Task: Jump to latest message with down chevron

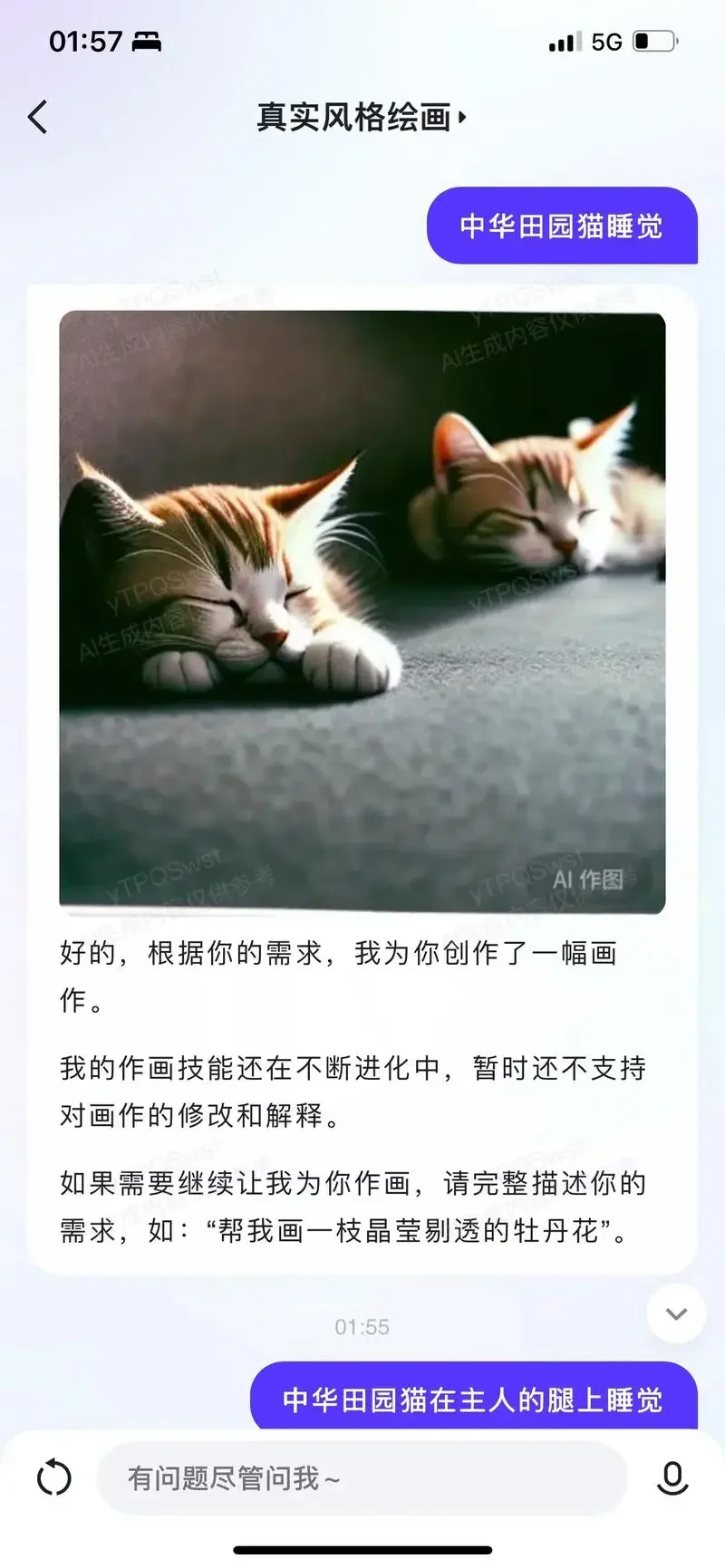Action: coord(676,1313)
